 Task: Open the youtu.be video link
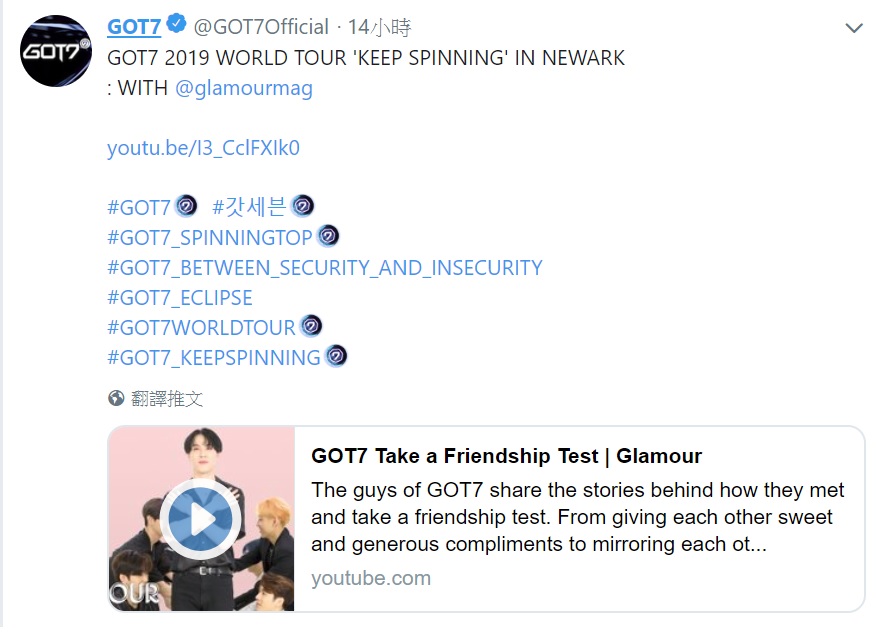point(203,148)
